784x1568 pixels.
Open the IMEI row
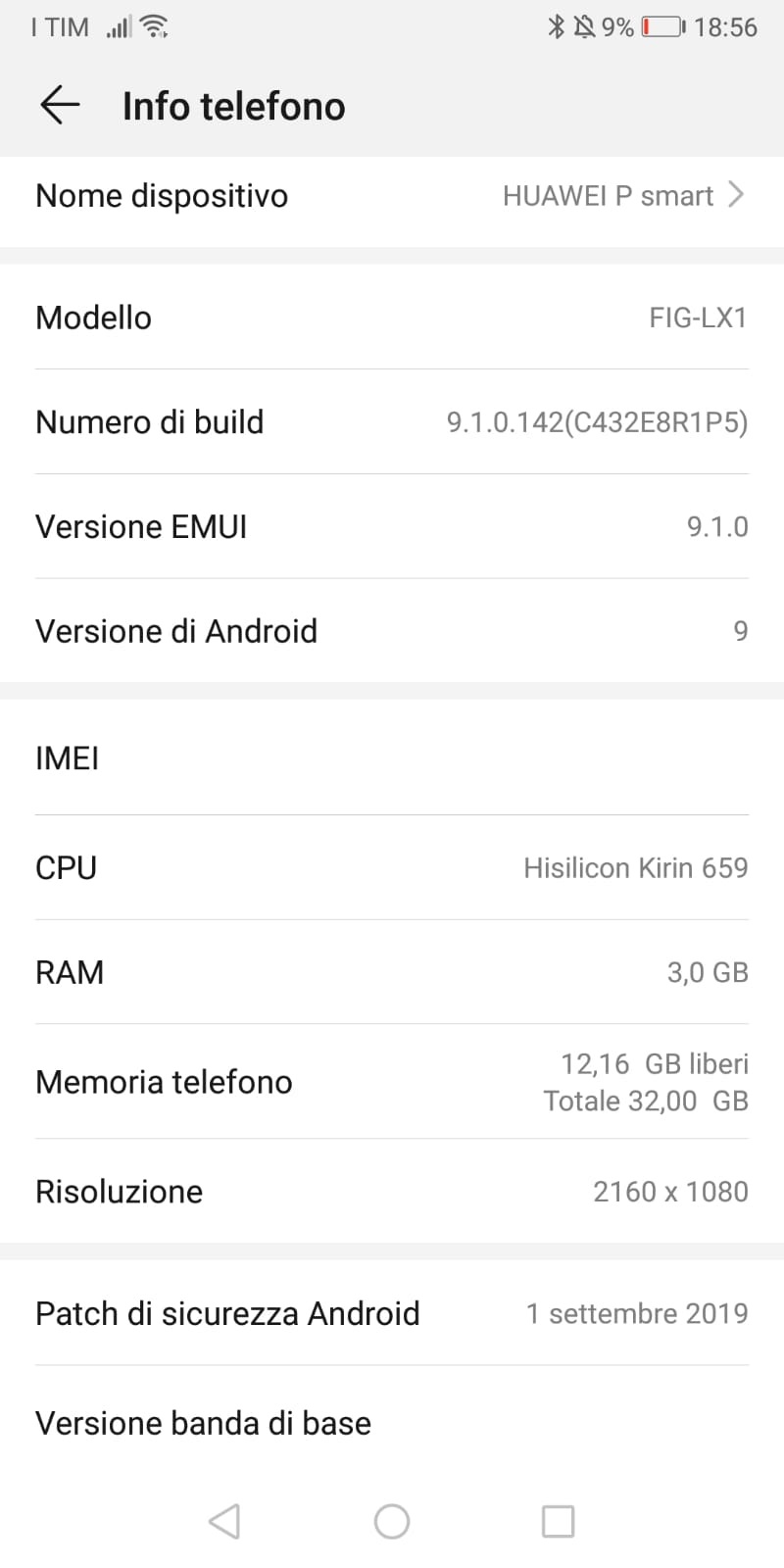(392, 758)
